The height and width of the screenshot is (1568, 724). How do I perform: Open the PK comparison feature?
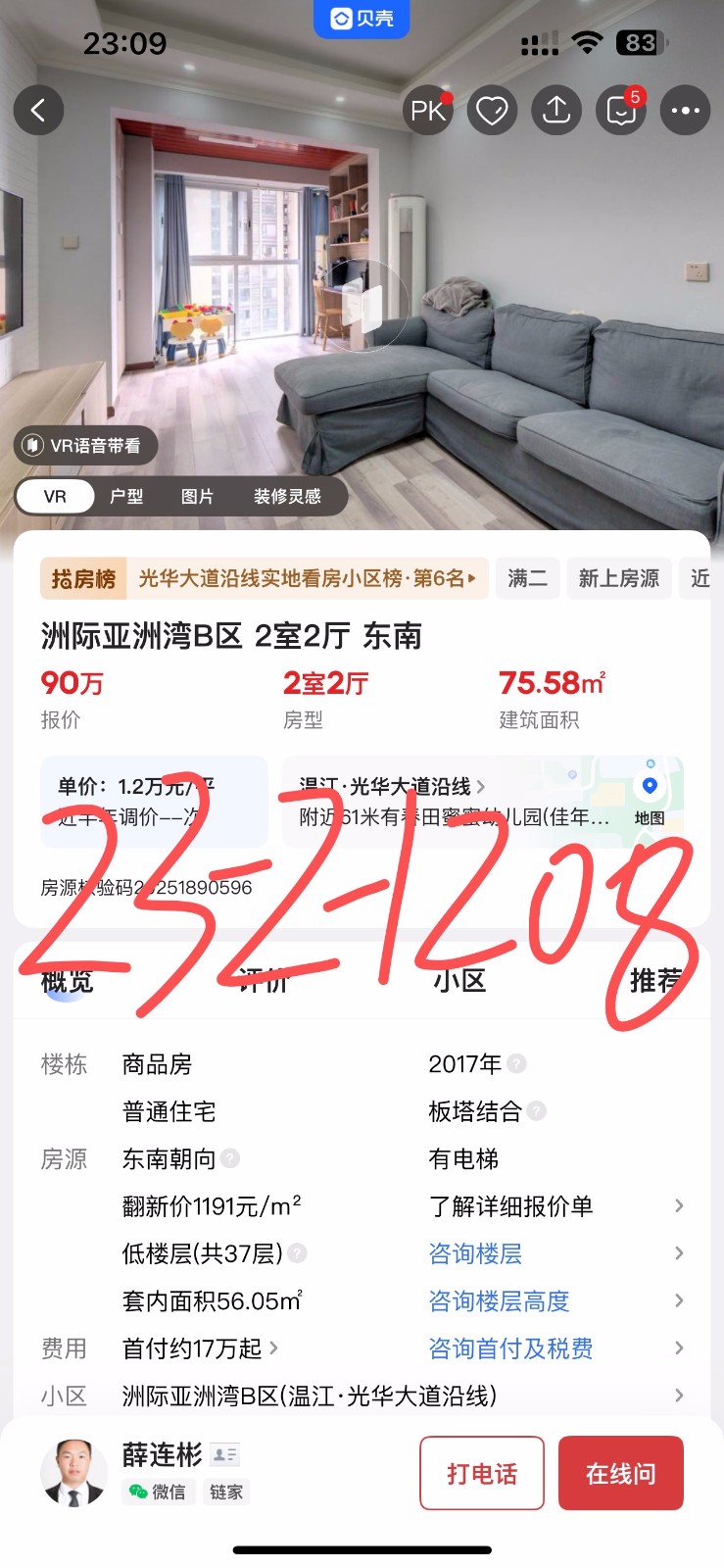[x=428, y=110]
